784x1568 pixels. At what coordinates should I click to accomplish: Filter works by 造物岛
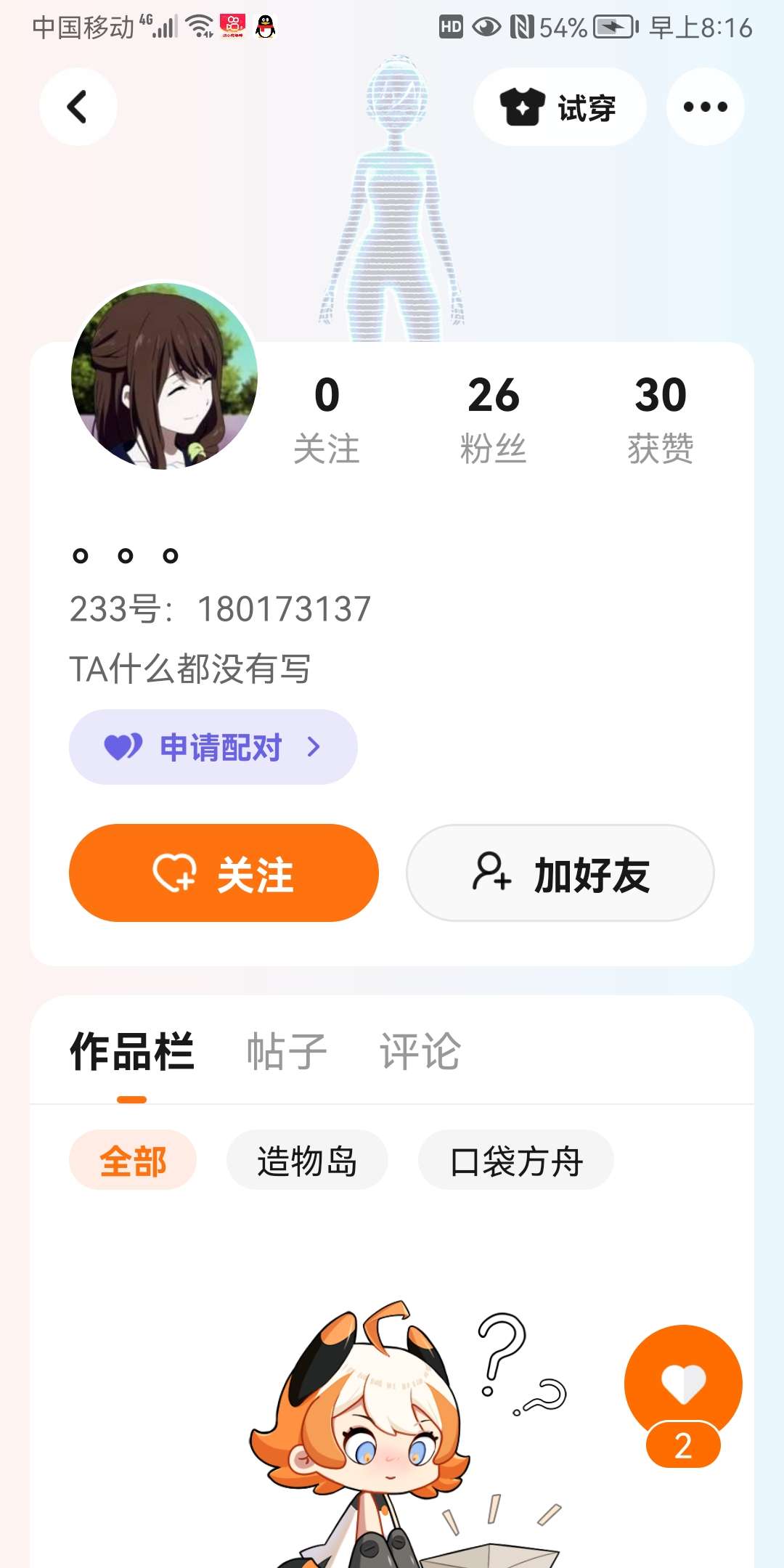(307, 1160)
